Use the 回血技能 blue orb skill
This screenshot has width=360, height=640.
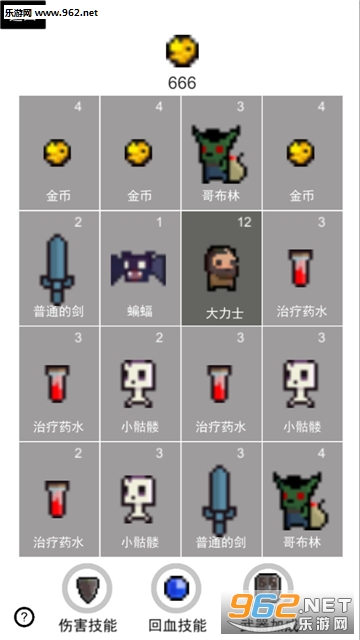point(176,588)
